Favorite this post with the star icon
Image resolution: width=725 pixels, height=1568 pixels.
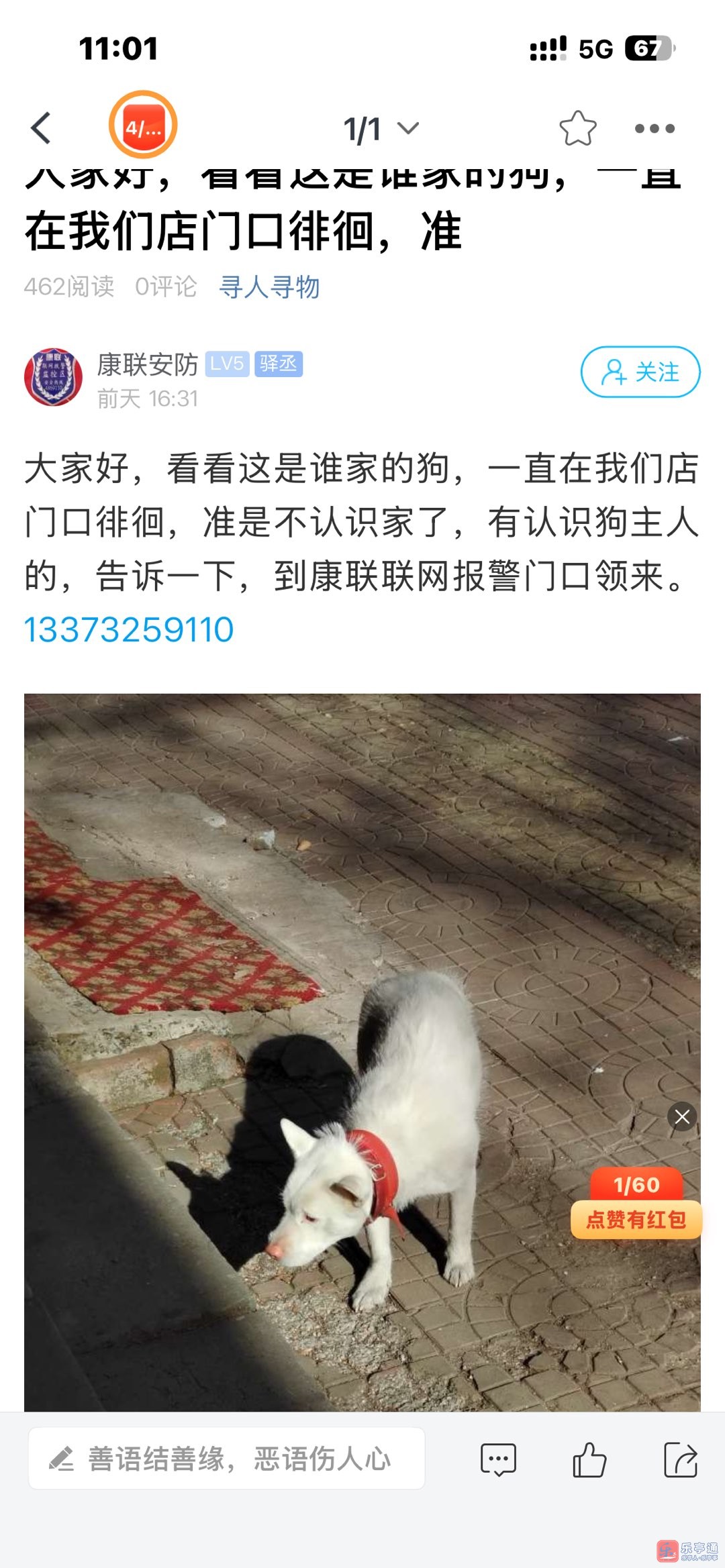click(x=577, y=128)
